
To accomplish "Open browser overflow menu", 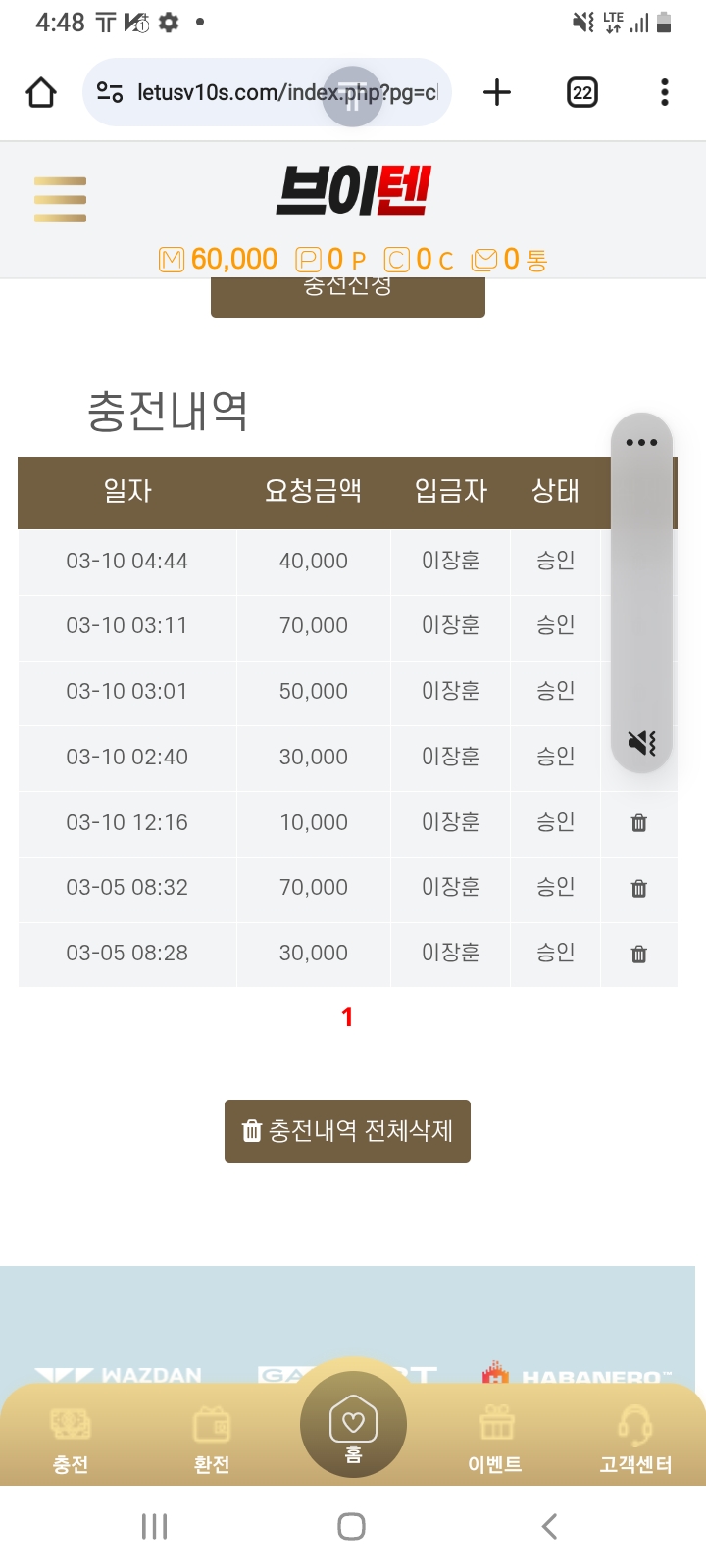I will click(665, 93).
